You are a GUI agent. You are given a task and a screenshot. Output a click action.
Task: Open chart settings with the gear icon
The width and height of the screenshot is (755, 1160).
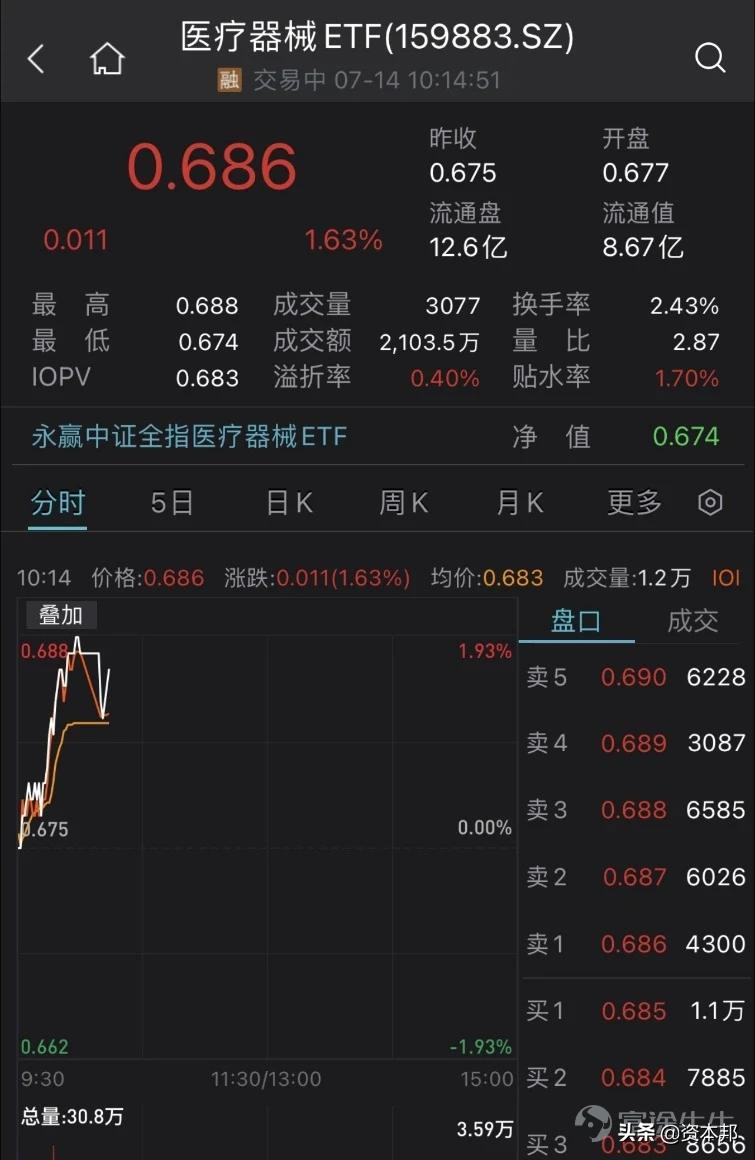point(712,503)
